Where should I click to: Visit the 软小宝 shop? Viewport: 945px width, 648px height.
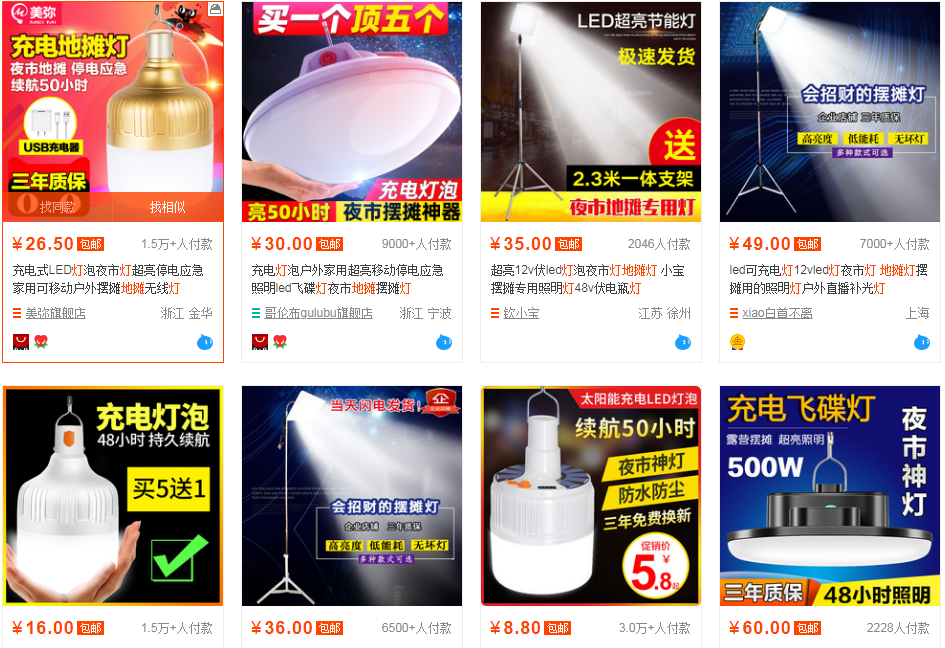point(521,313)
